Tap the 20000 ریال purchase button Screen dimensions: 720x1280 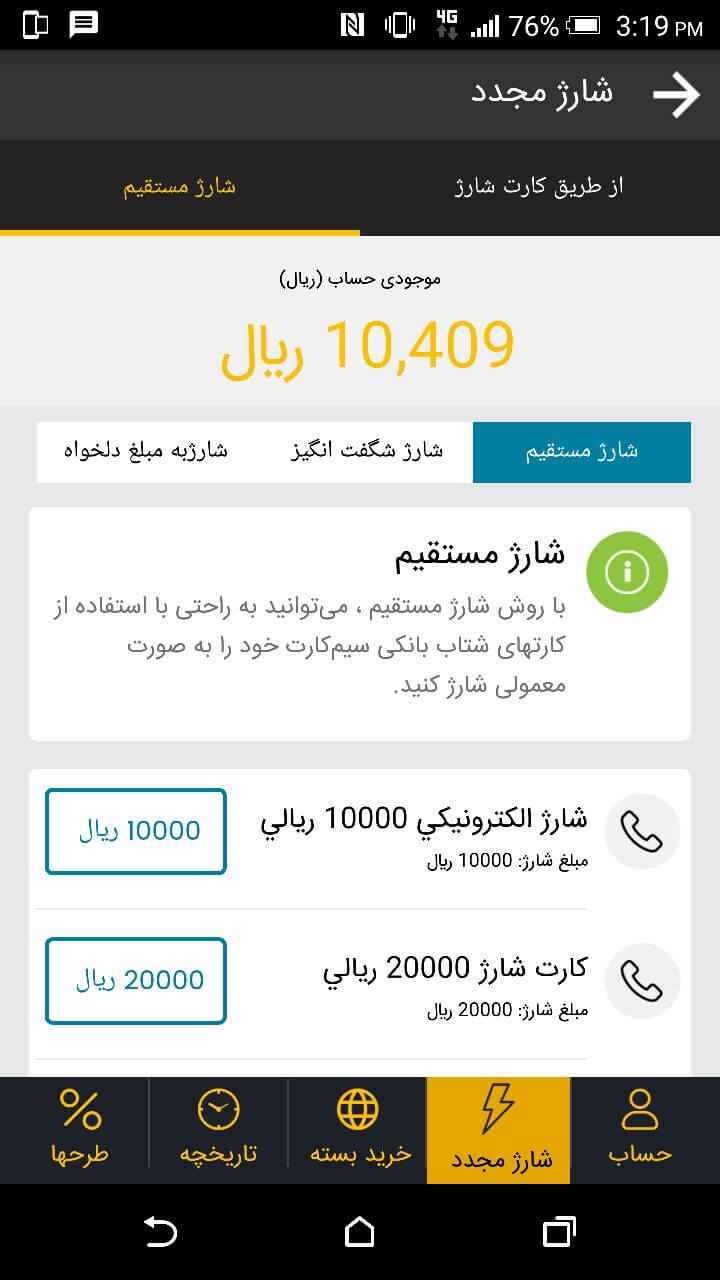(135, 981)
